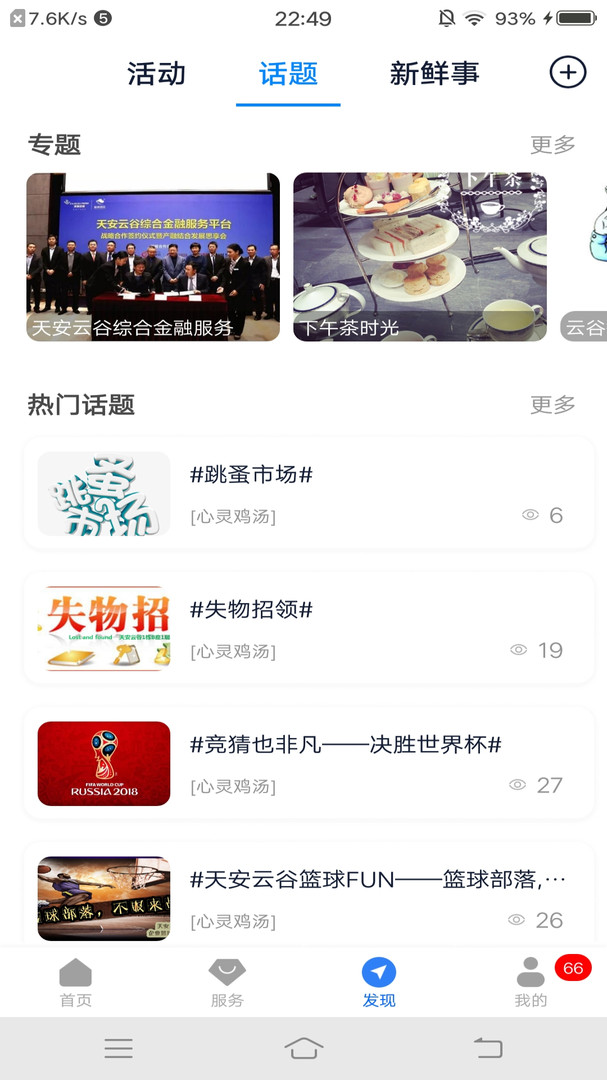Open the 天安云谷篮球FUN topic
607x1080 pixels.
click(308, 897)
